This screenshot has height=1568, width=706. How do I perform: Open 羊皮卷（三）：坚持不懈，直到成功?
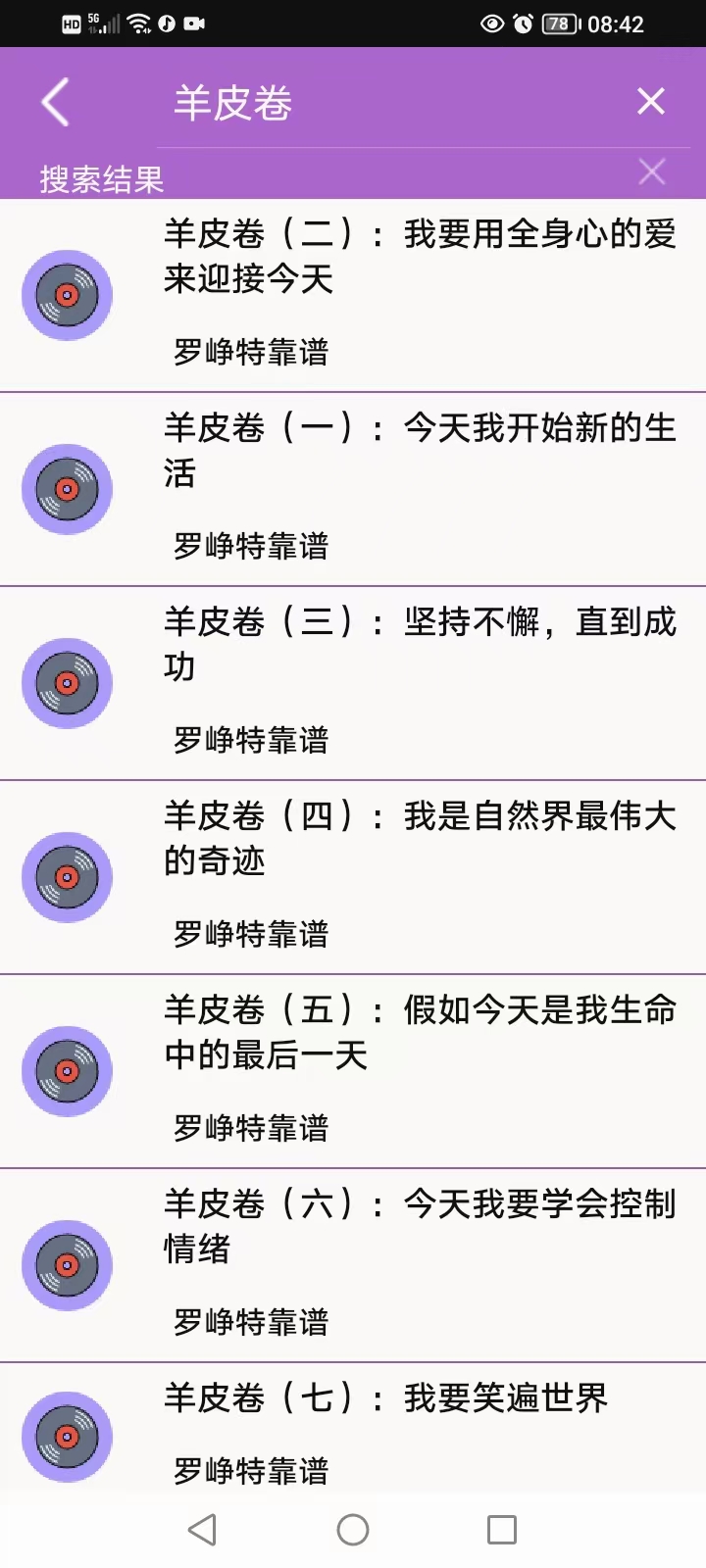click(x=412, y=644)
